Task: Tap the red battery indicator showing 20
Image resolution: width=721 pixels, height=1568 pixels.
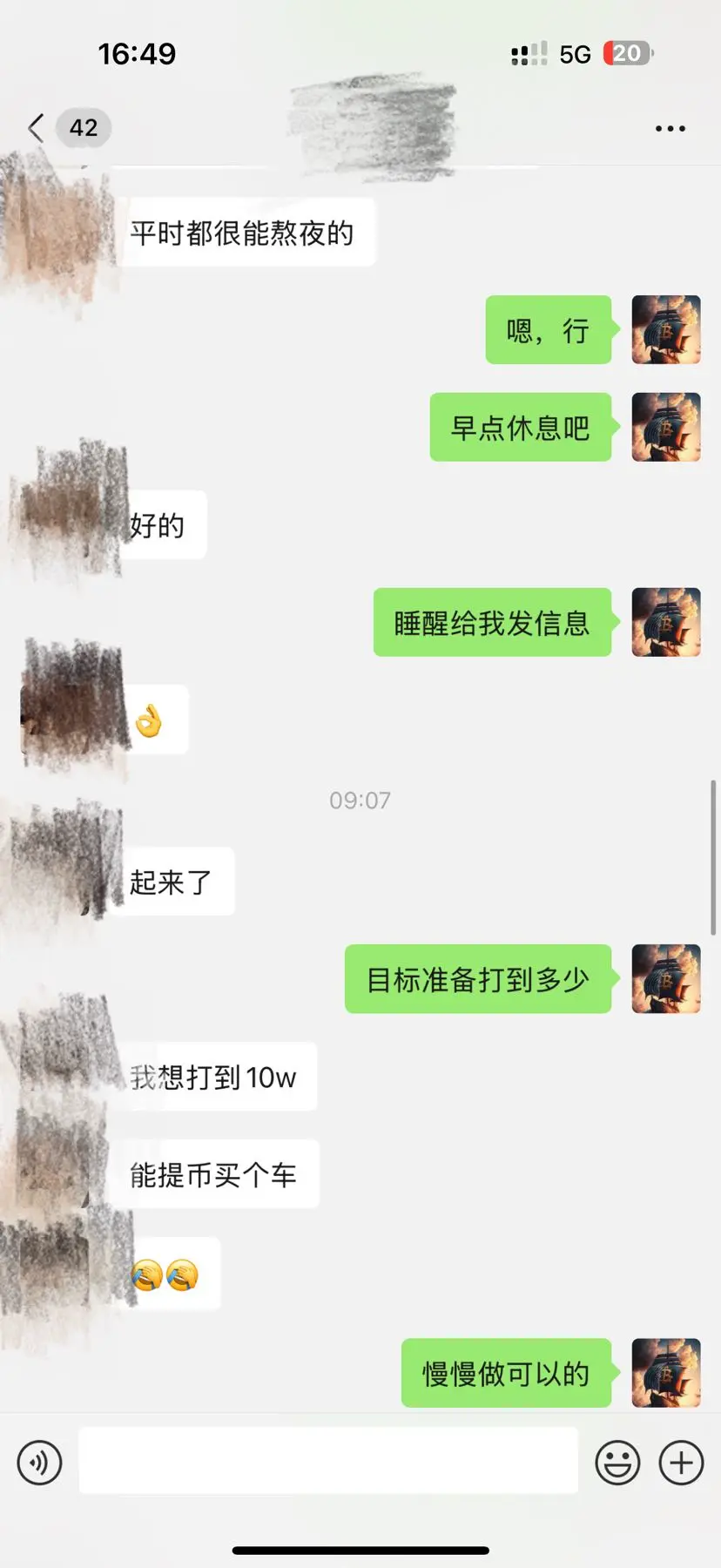Action: (626, 54)
